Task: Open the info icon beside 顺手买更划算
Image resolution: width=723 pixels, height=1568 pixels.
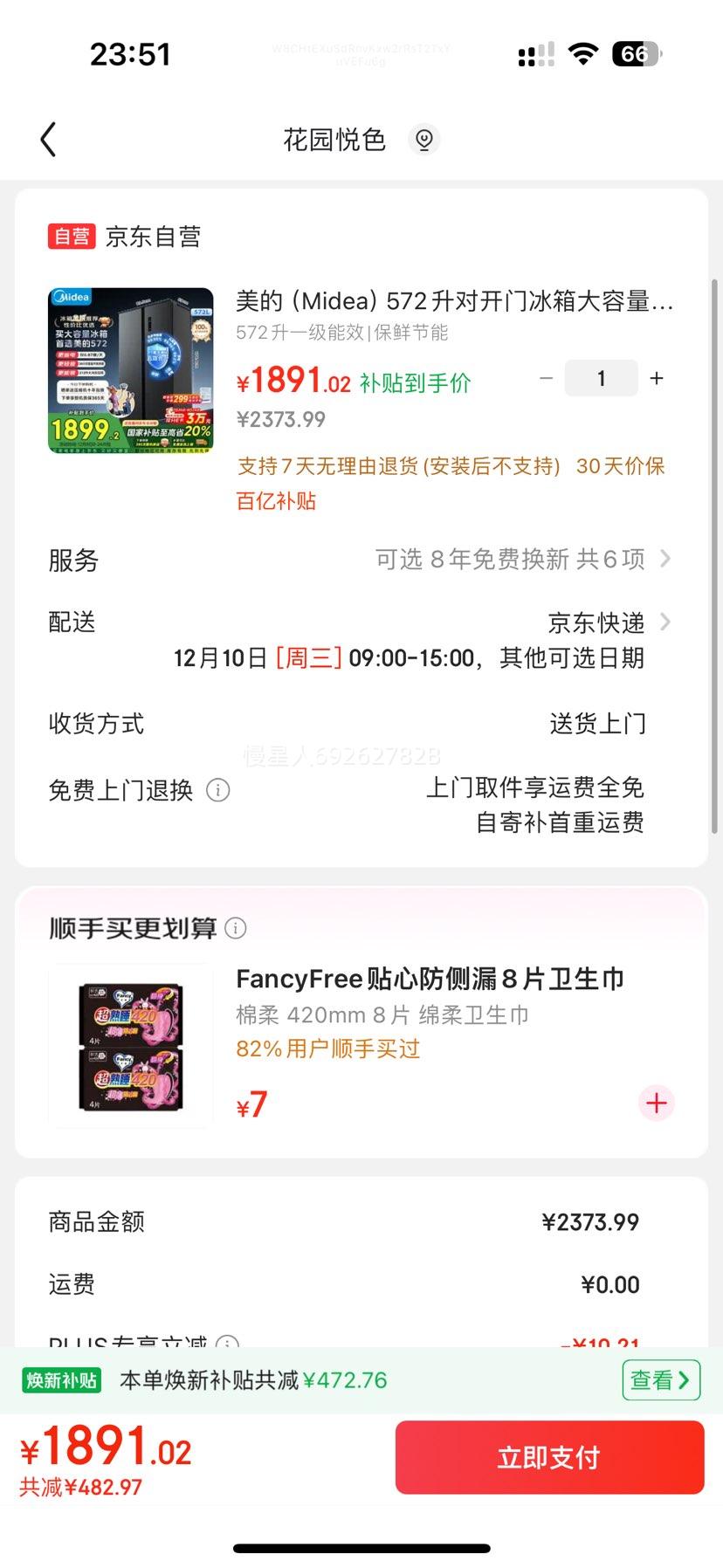Action: pos(236,929)
